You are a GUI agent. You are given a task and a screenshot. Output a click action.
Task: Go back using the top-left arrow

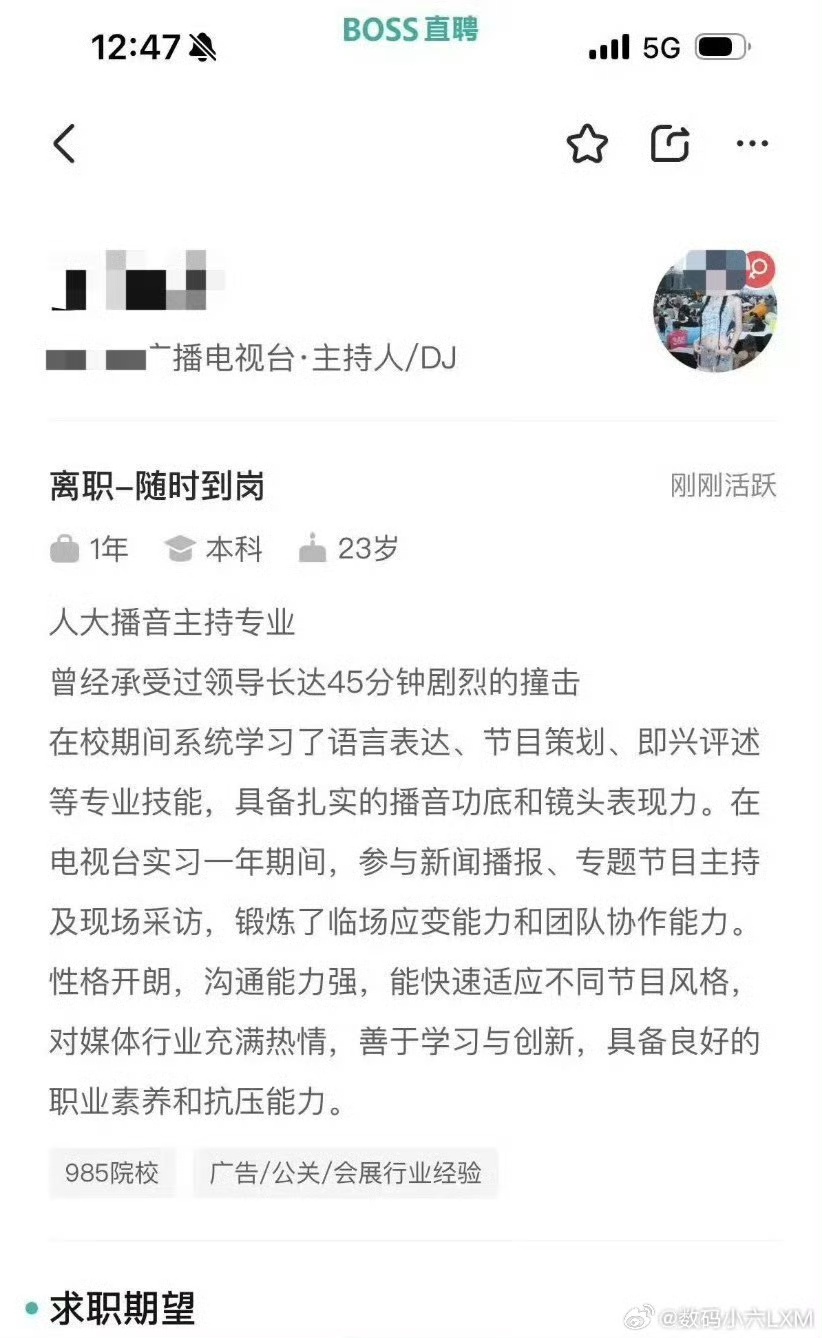pos(64,144)
